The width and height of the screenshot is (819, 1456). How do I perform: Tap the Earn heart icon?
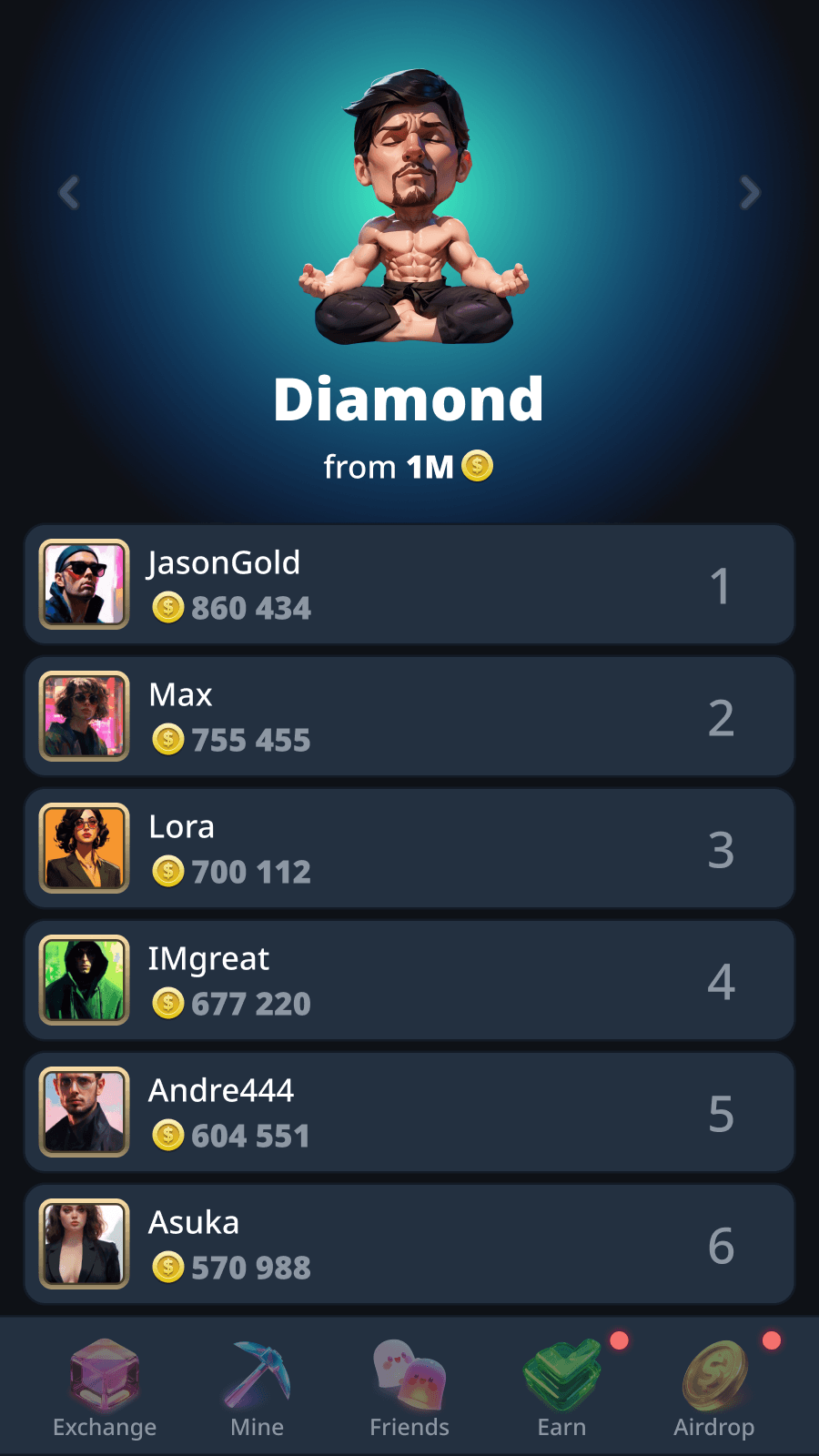[x=561, y=1379]
